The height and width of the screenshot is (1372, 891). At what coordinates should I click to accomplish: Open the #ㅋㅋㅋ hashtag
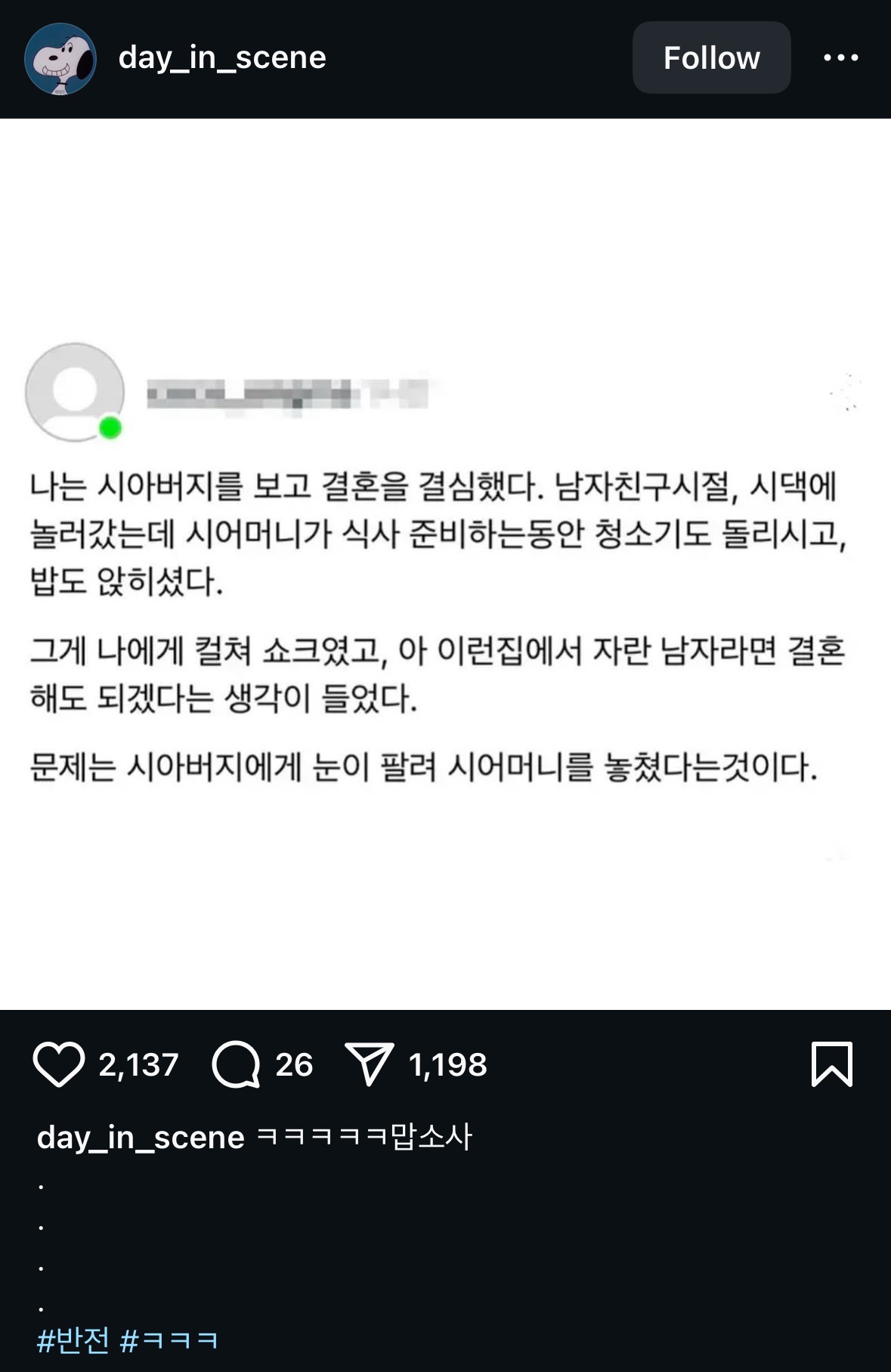169,1340
